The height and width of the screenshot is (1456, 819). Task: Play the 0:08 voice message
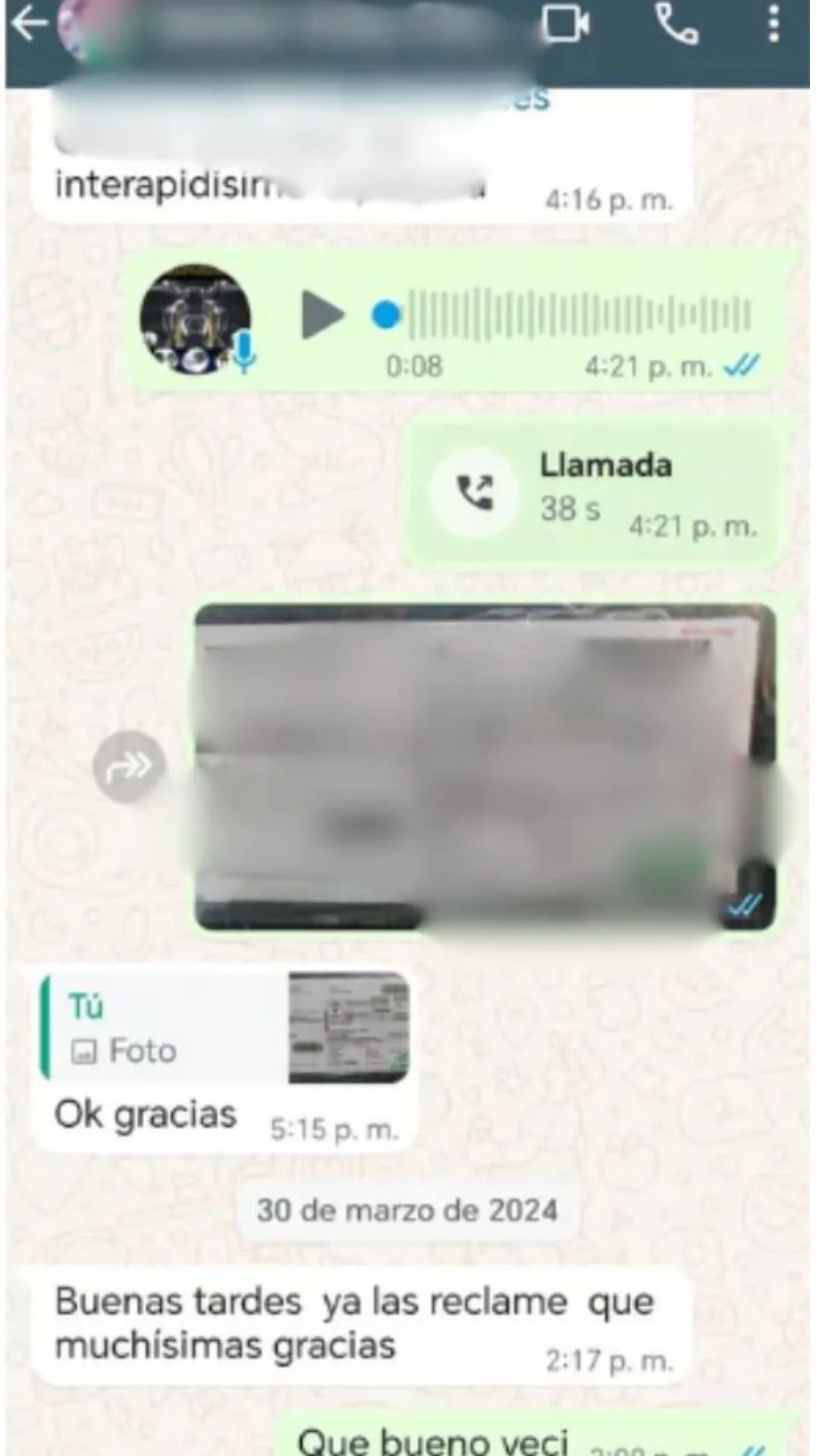tap(322, 314)
